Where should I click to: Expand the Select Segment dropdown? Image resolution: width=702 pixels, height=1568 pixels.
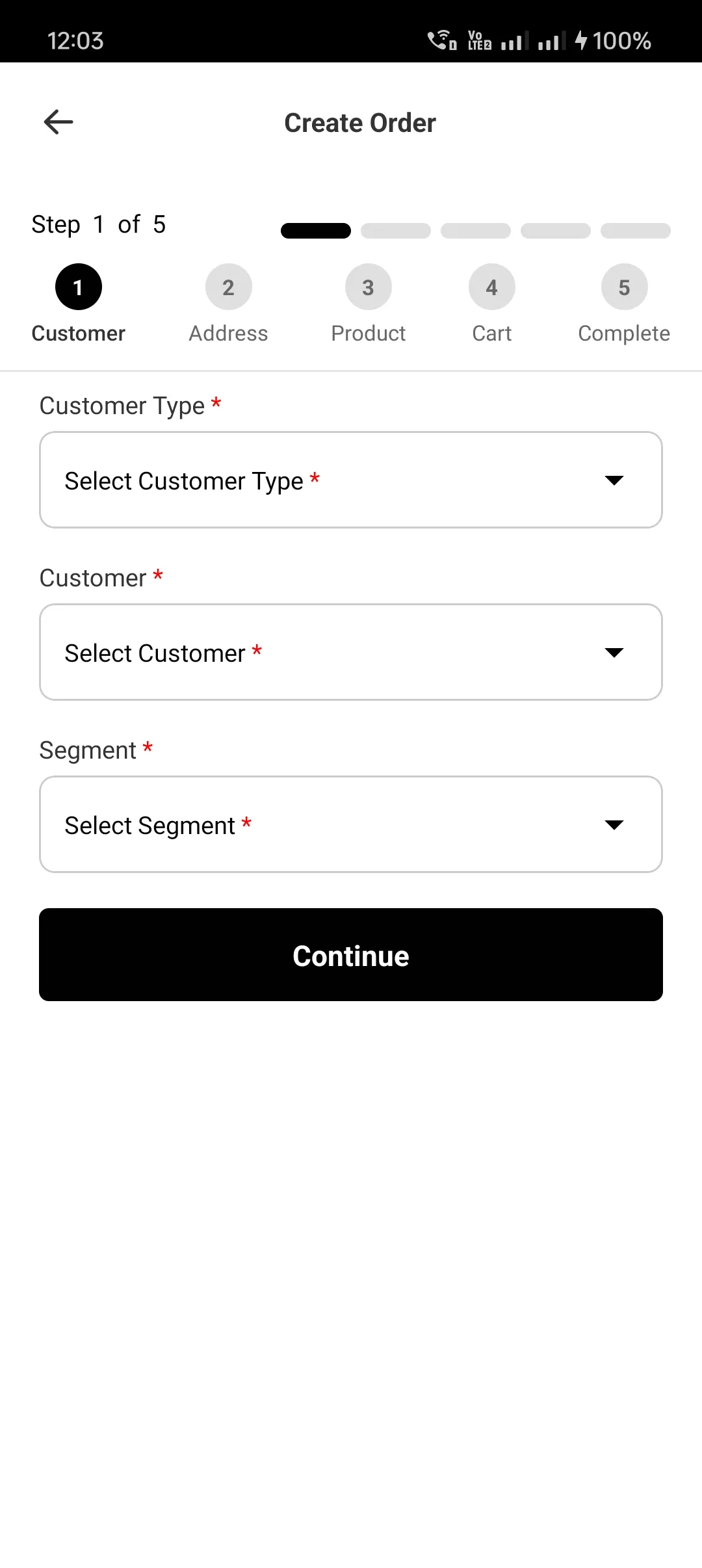click(x=351, y=824)
